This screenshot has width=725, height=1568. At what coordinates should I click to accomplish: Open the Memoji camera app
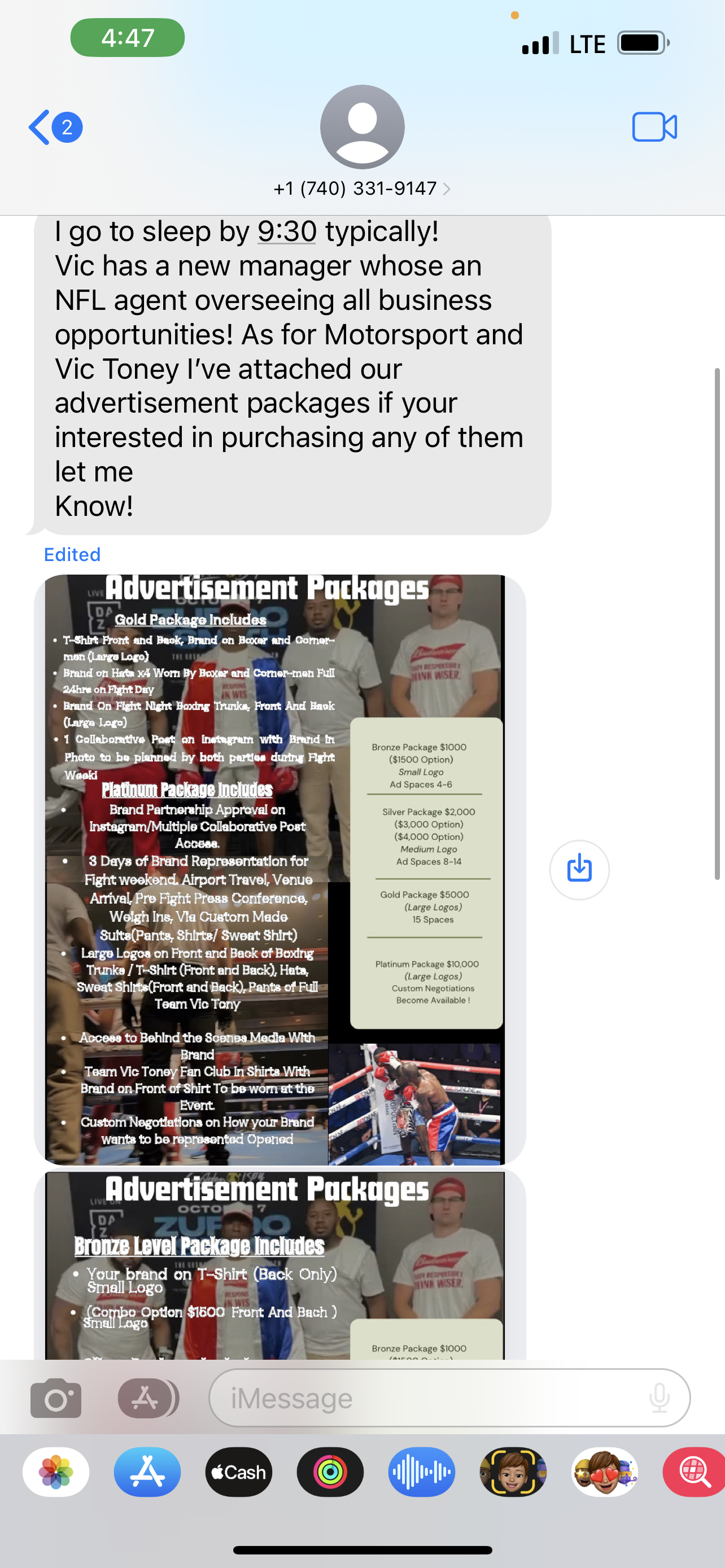[513, 1472]
